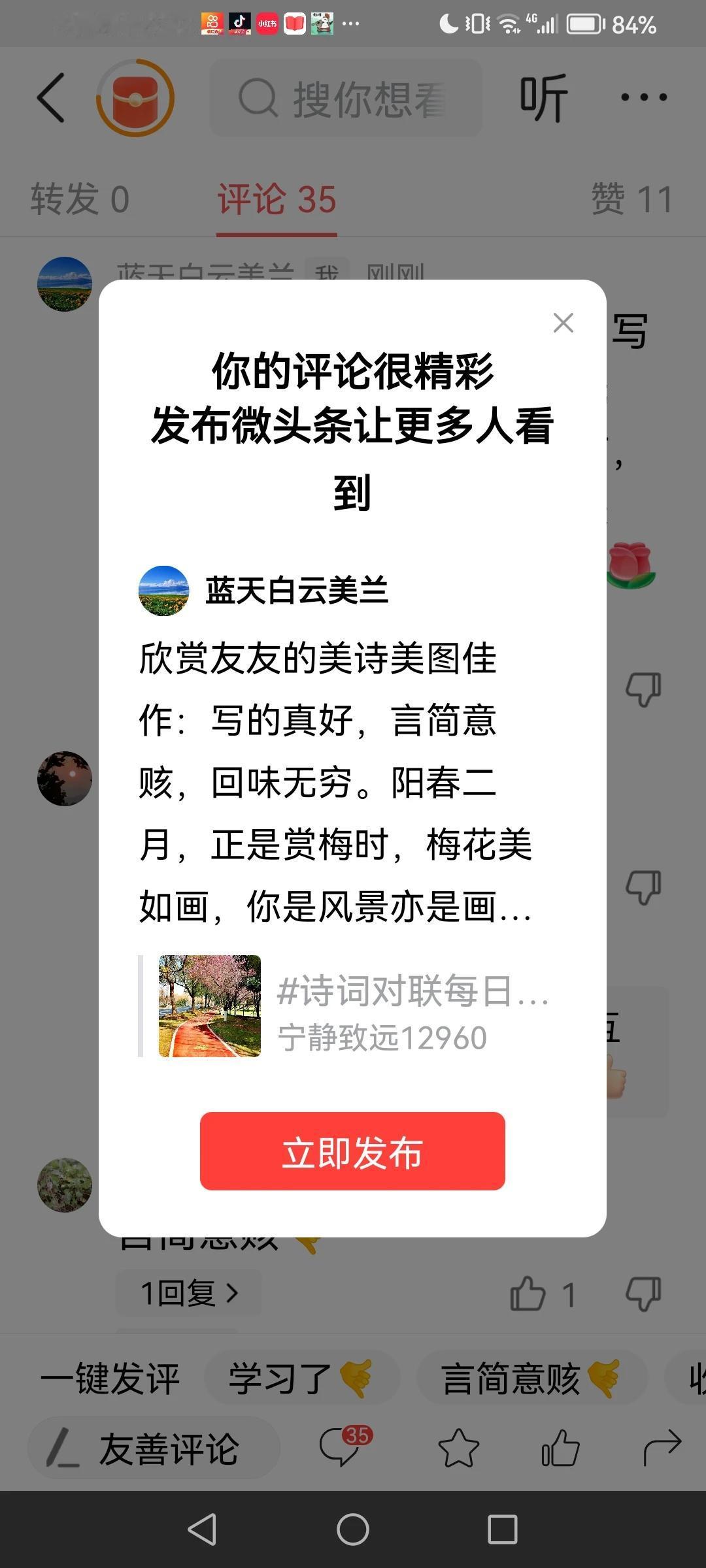Tap the pencil icon beside 友善评论
The width and height of the screenshot is (706, 1568).
[62, 1447]
